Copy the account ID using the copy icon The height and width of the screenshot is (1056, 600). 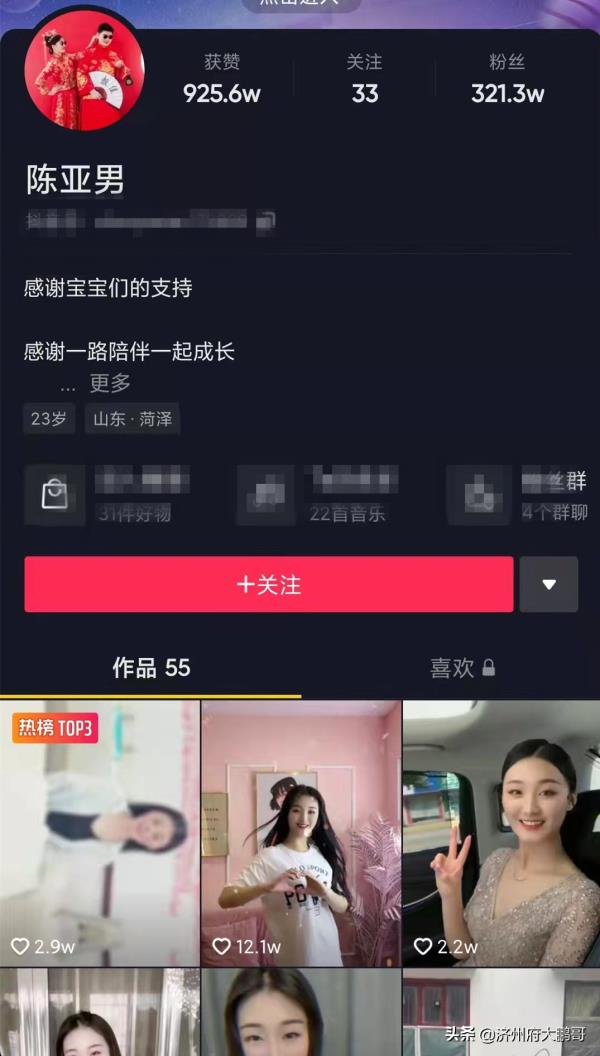click(265, 221)
